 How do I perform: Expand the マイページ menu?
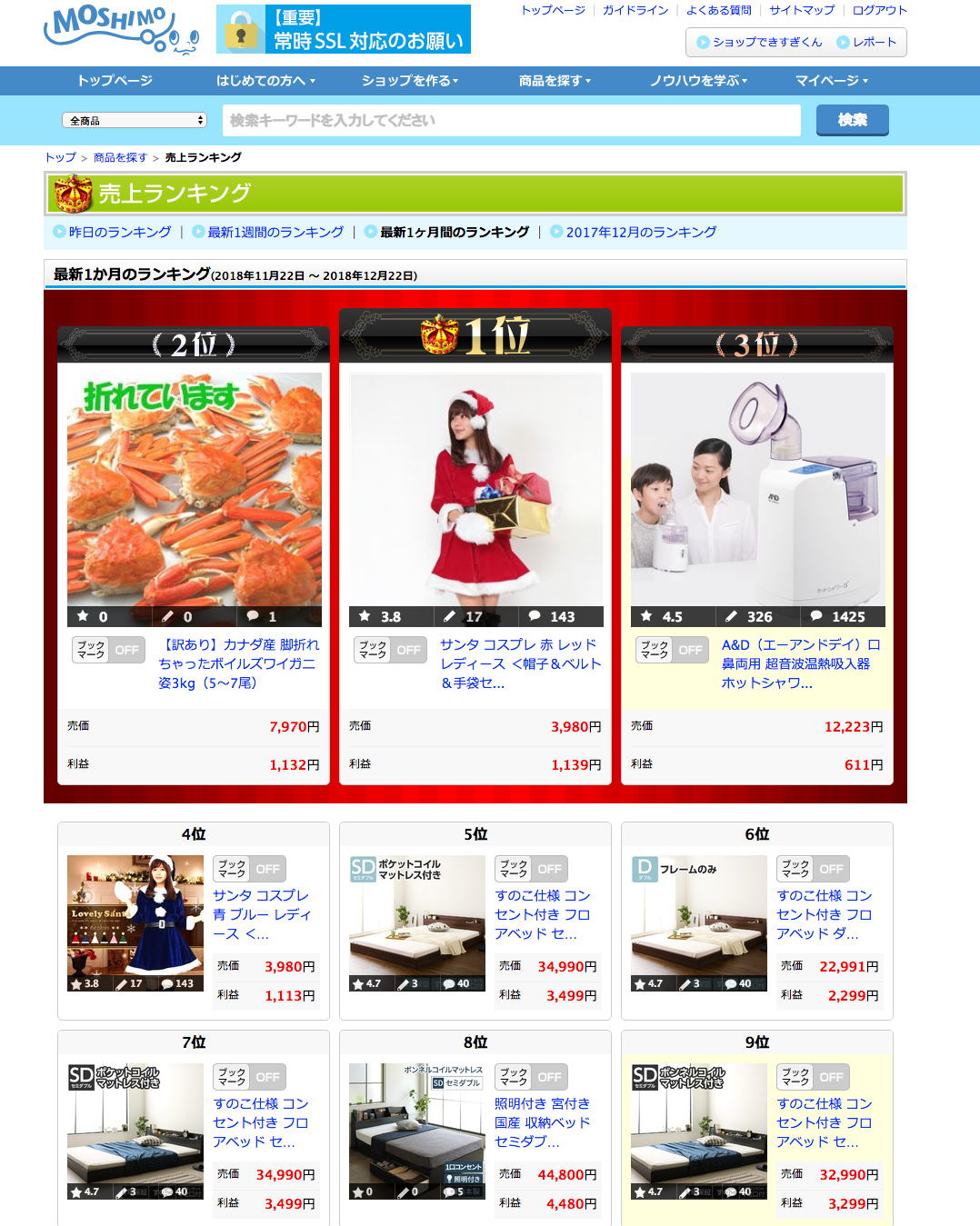832,81
